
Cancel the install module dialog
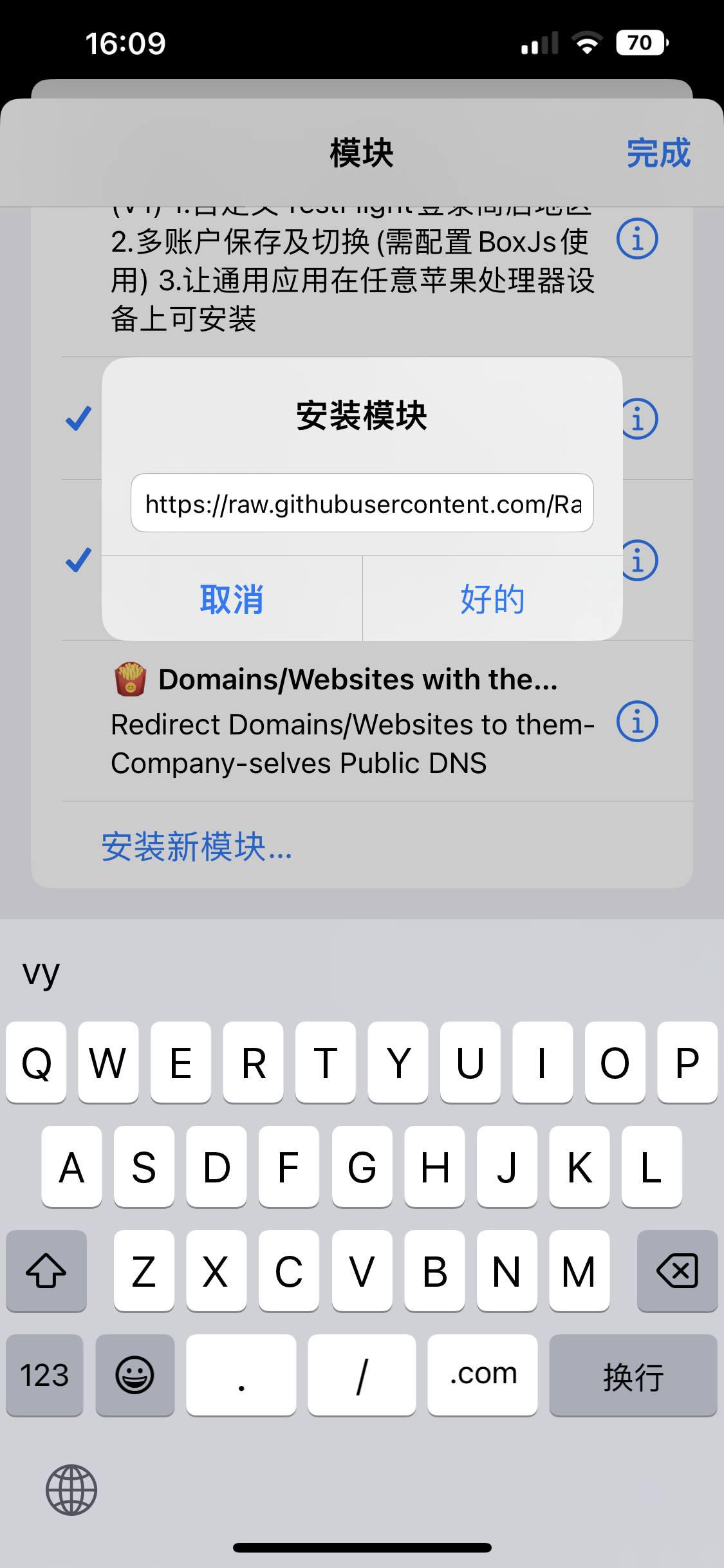coord(232,599)
